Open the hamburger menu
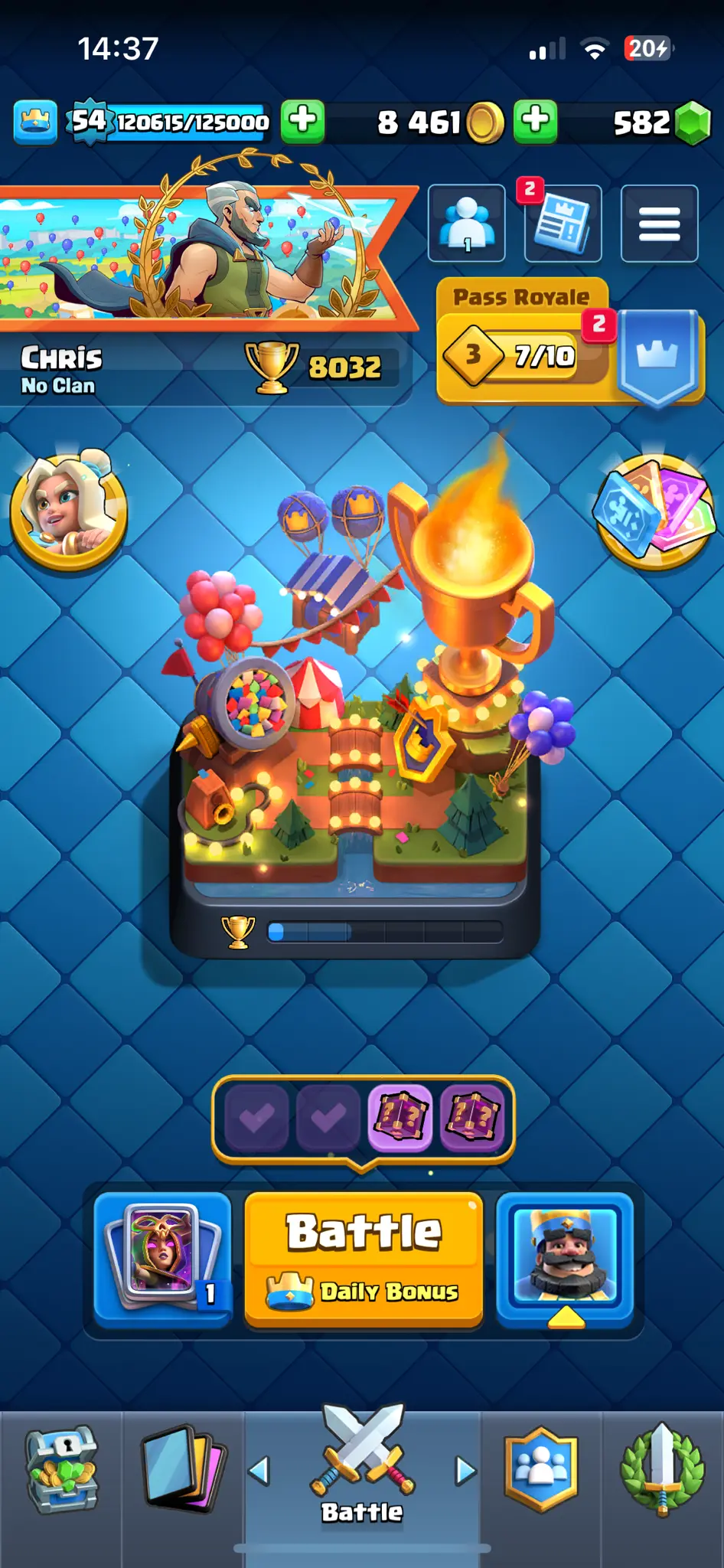 tap(659, 224)
